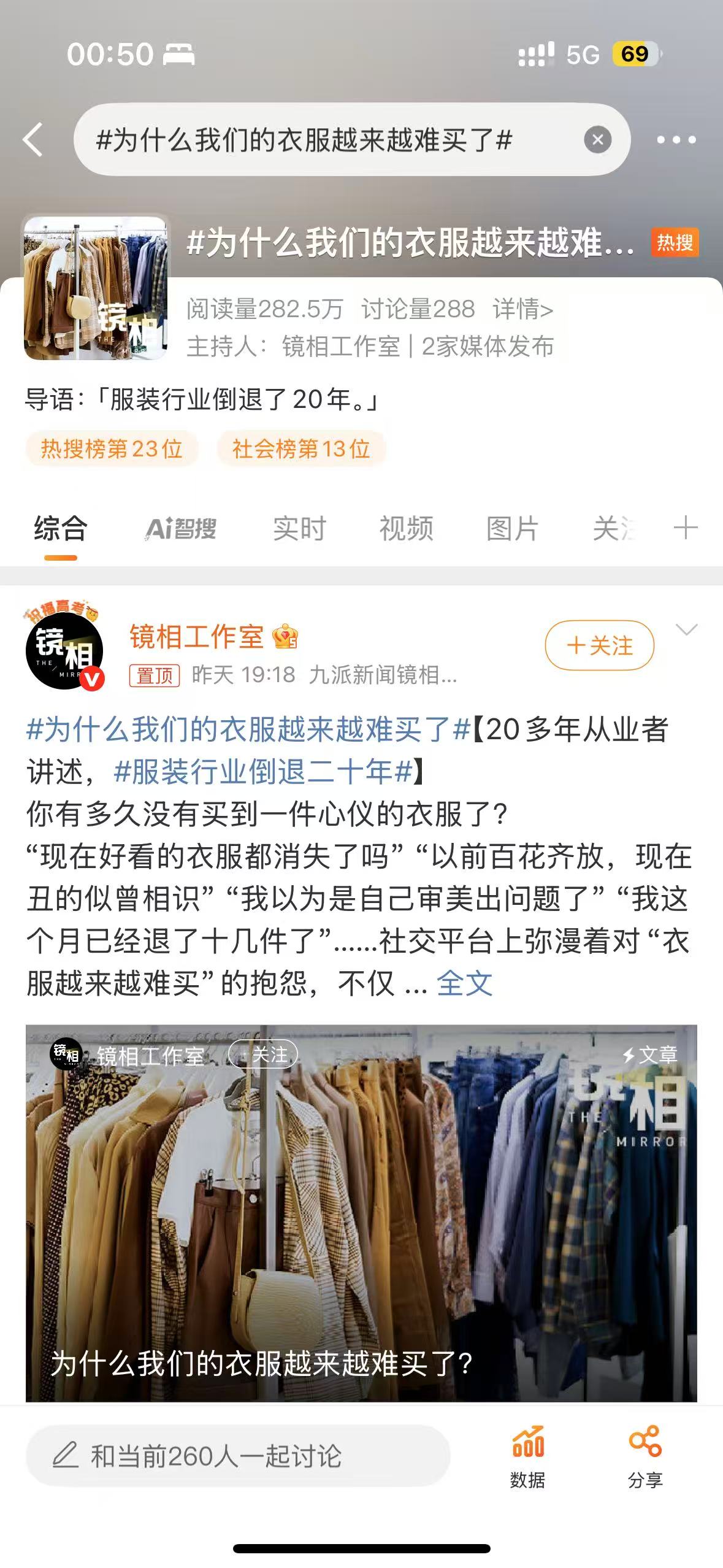Open the #服装行业倒退二十年# hashtag link

click(x=262, y=772)
